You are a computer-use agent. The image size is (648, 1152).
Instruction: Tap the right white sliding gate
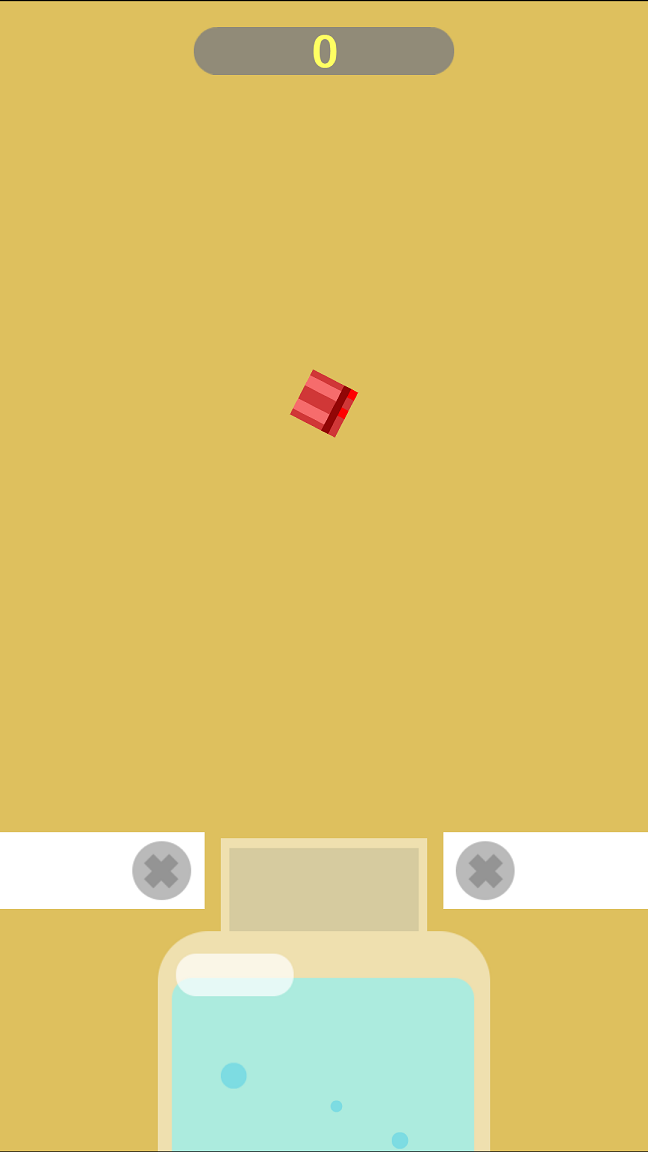pyautogui.click(x=547, y=870)
